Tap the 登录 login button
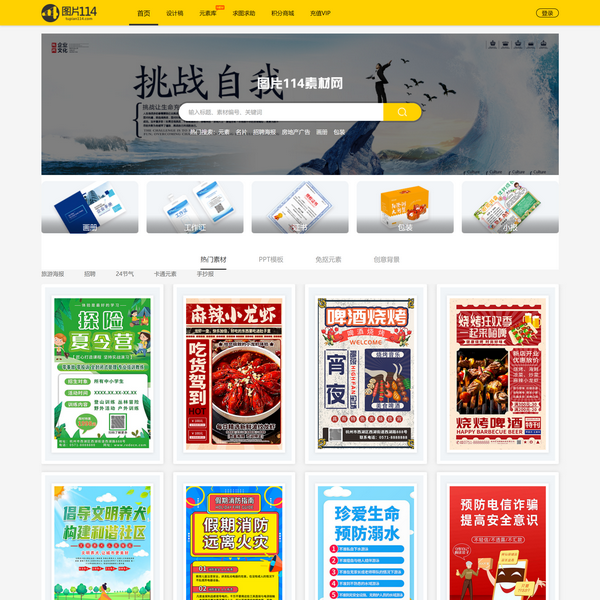This screenshot has height=600, width=600. pyautogui.click(x=547, y=13)
